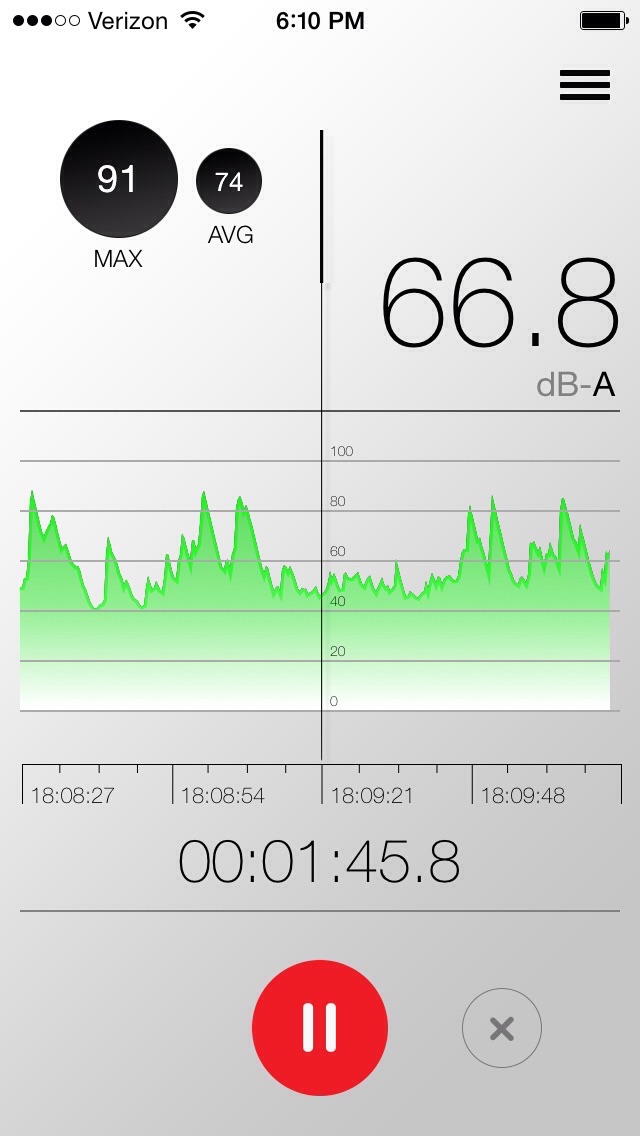Image resolution: width=640 pixels, height=1136 pixels.
Task: Open the hamburger menu
Action: [x=584, y=85]
